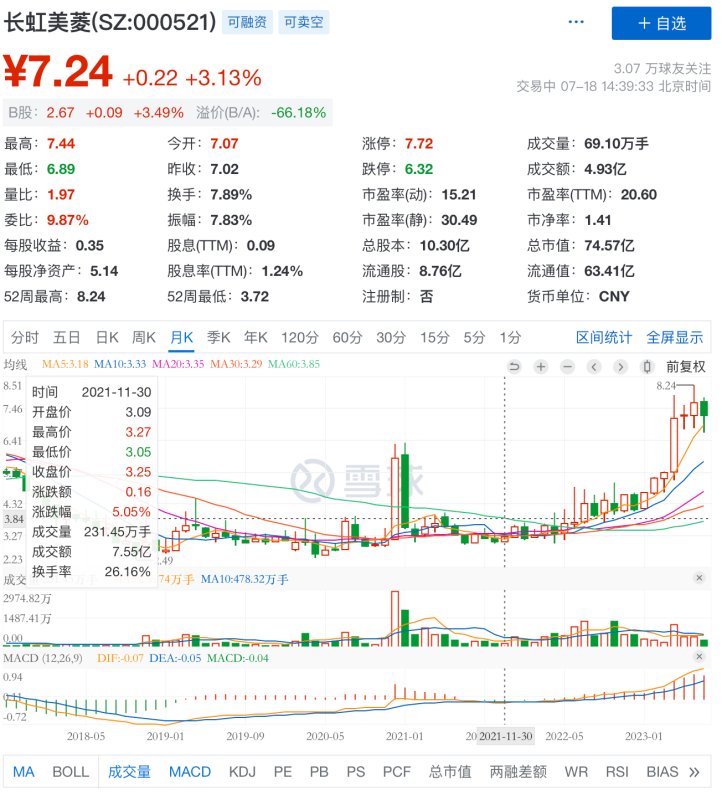This screenshot has height=800, width=722.
Task: Toggle the KDJ indicator
Action: pyautogui.click(x=242, y=772)
